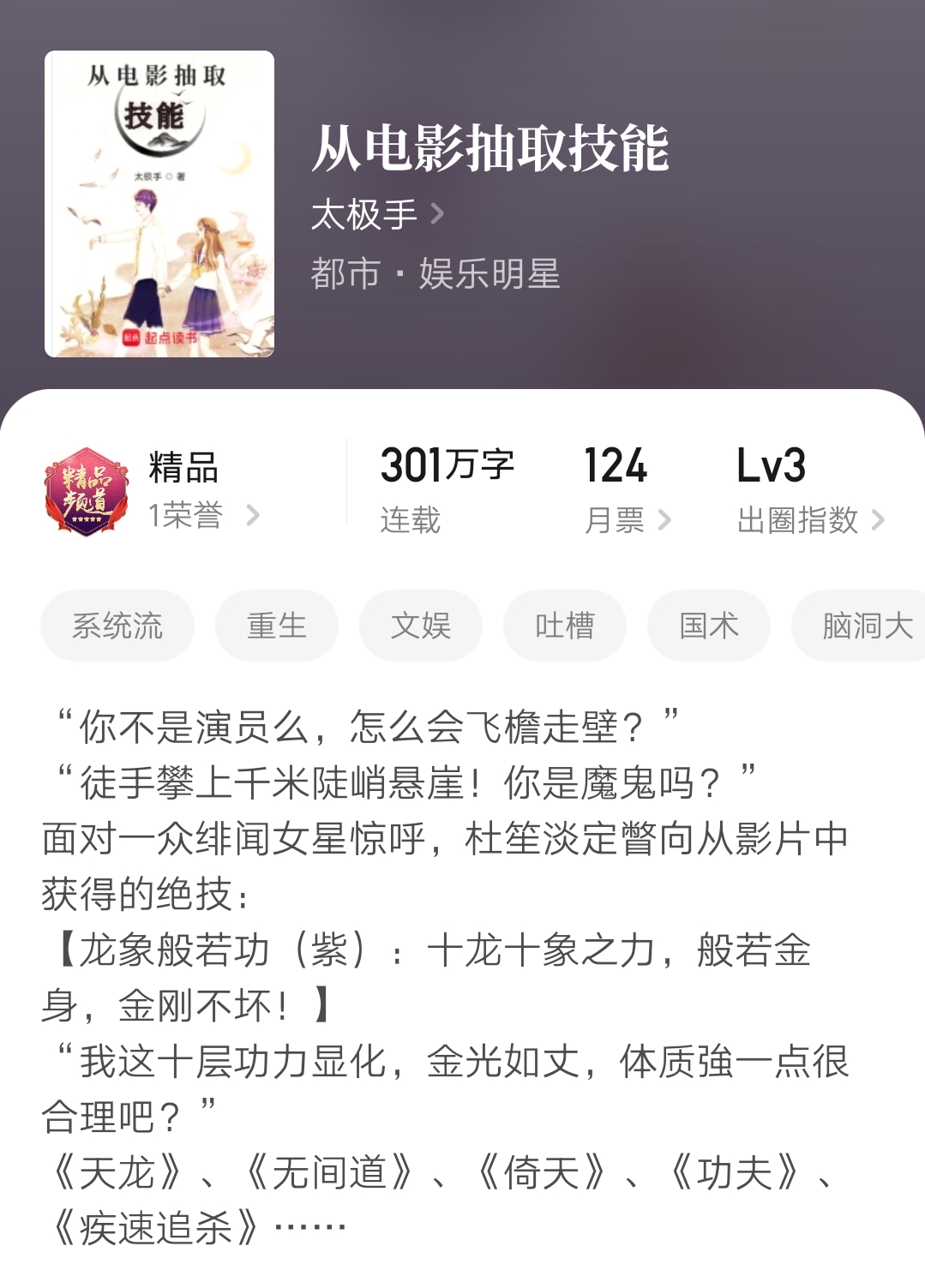Tap the 连载 serialization status
Image resolution: width=925 pixels, height=1288 pixels.
[x=409, y=518]
